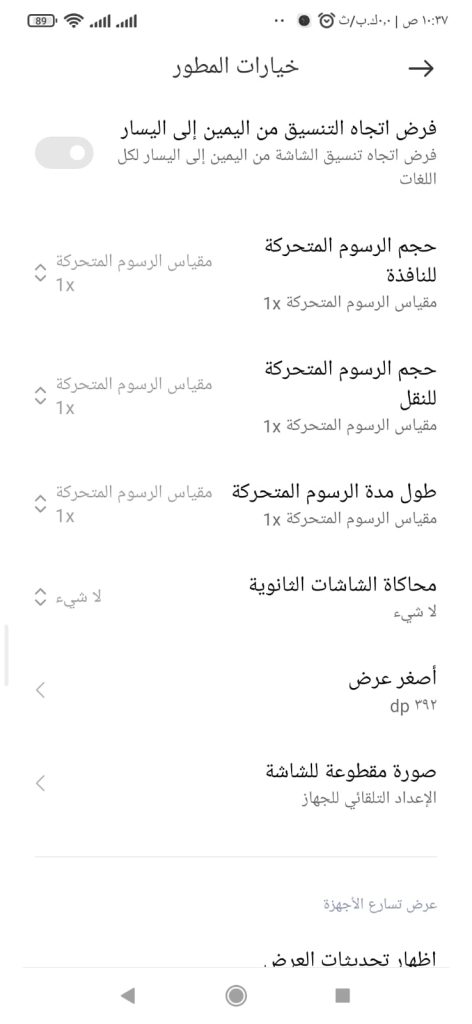The width and height of the screenshot is (472, 1024).
Task: Toggle فرض اتجاه التنسيق من اليمين إلى اليسار
Action: pyautogui.click(x=64, y=153)
